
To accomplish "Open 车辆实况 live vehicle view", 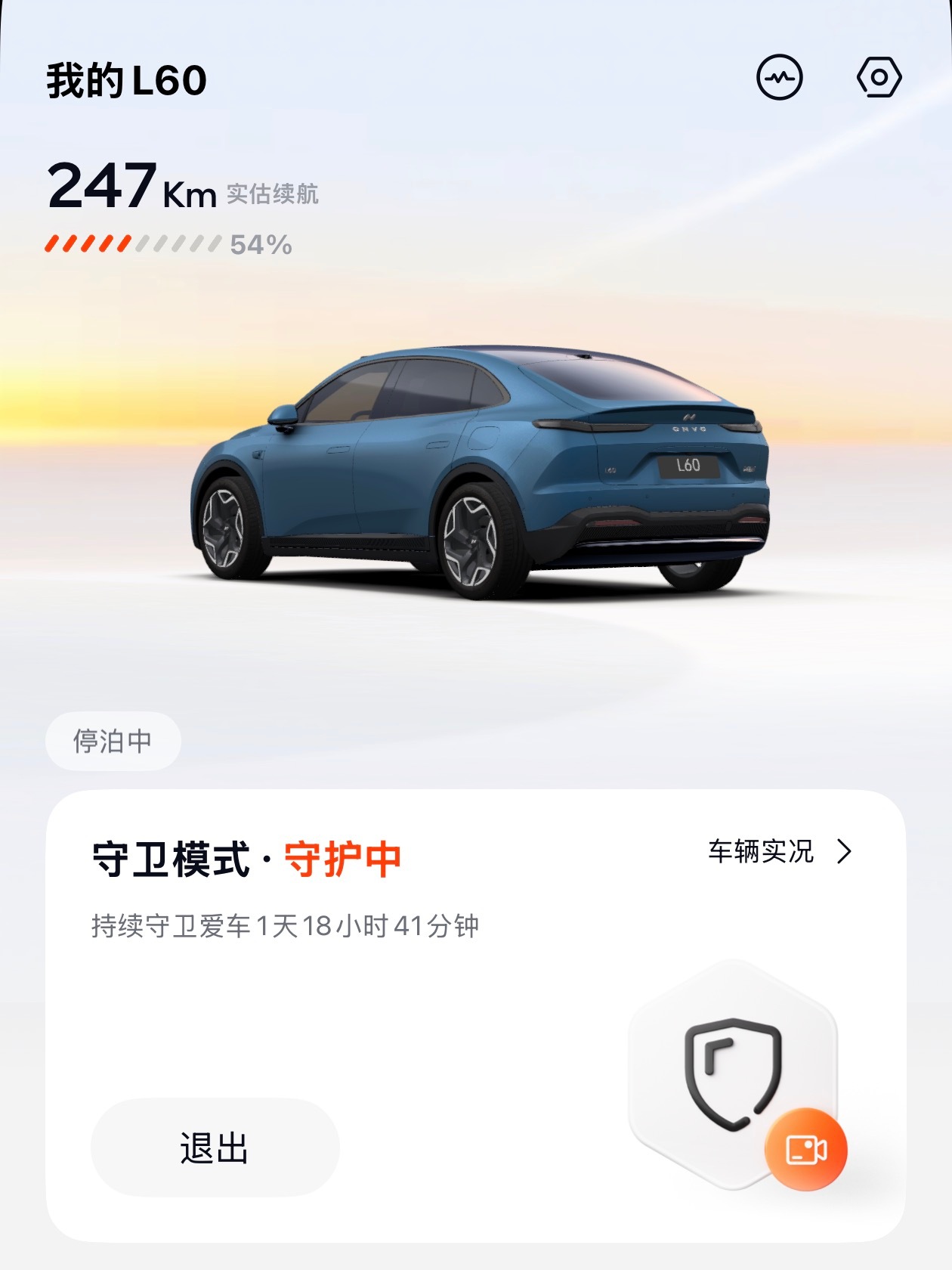I will pos(759,853).
